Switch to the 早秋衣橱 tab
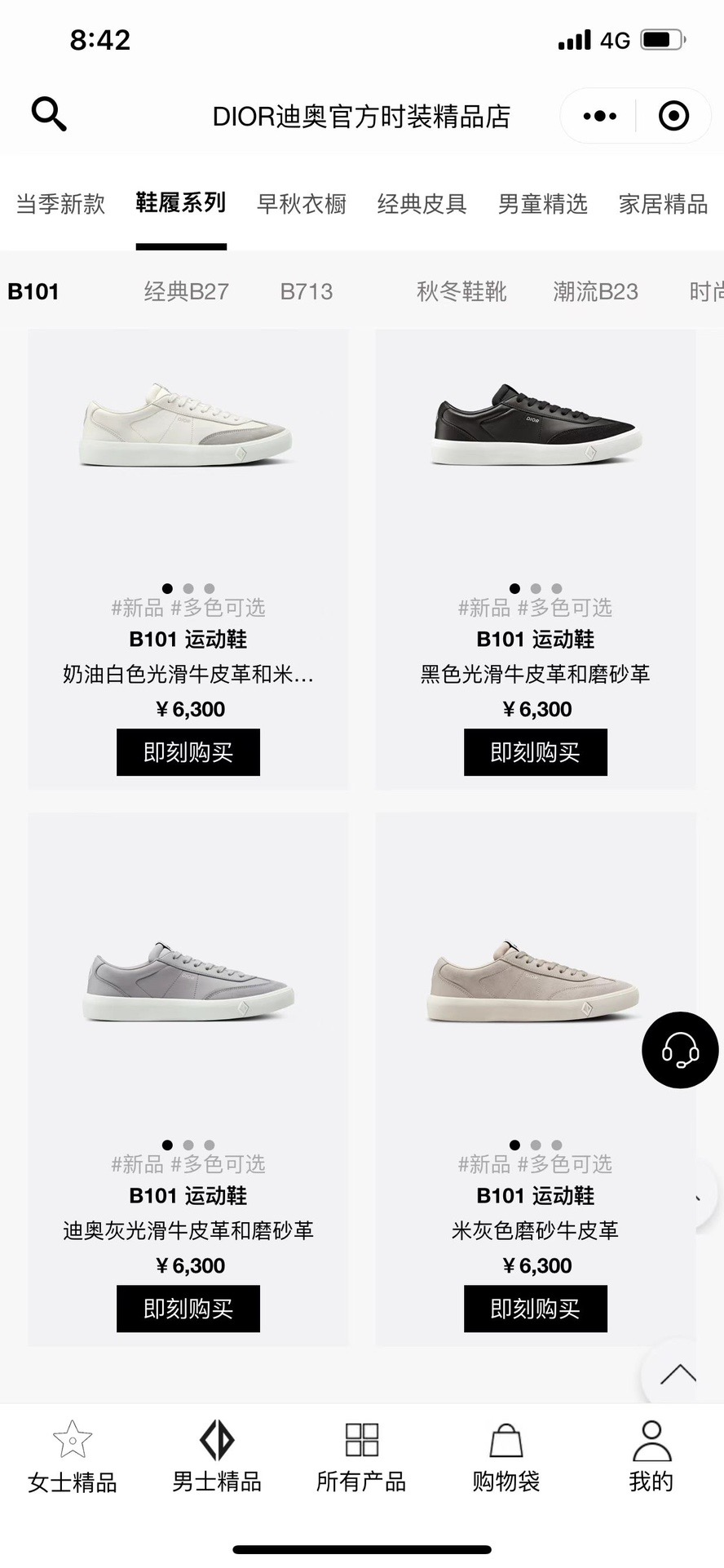This screenshot has height=1568, width=724. [x=302, y=204]
